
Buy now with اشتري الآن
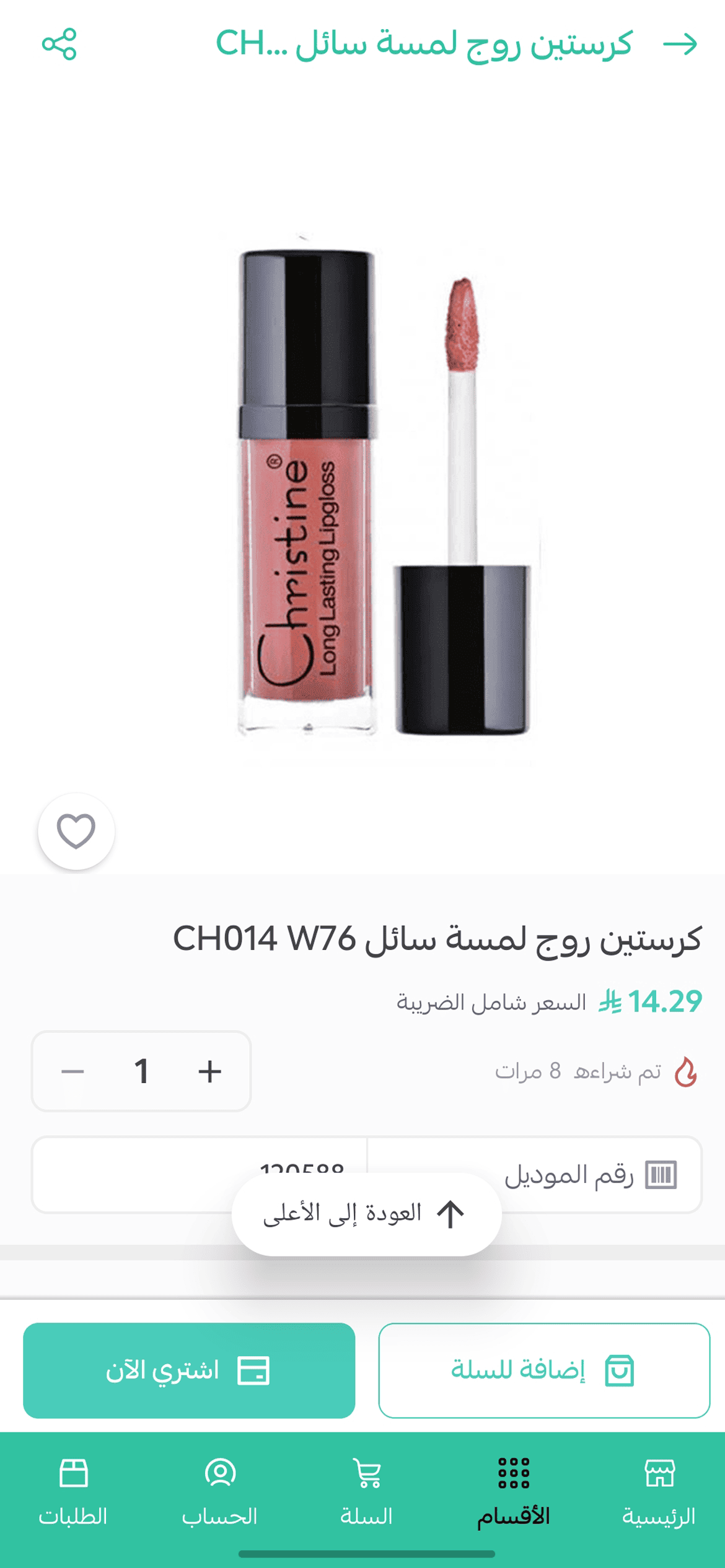click(189, 1370)
